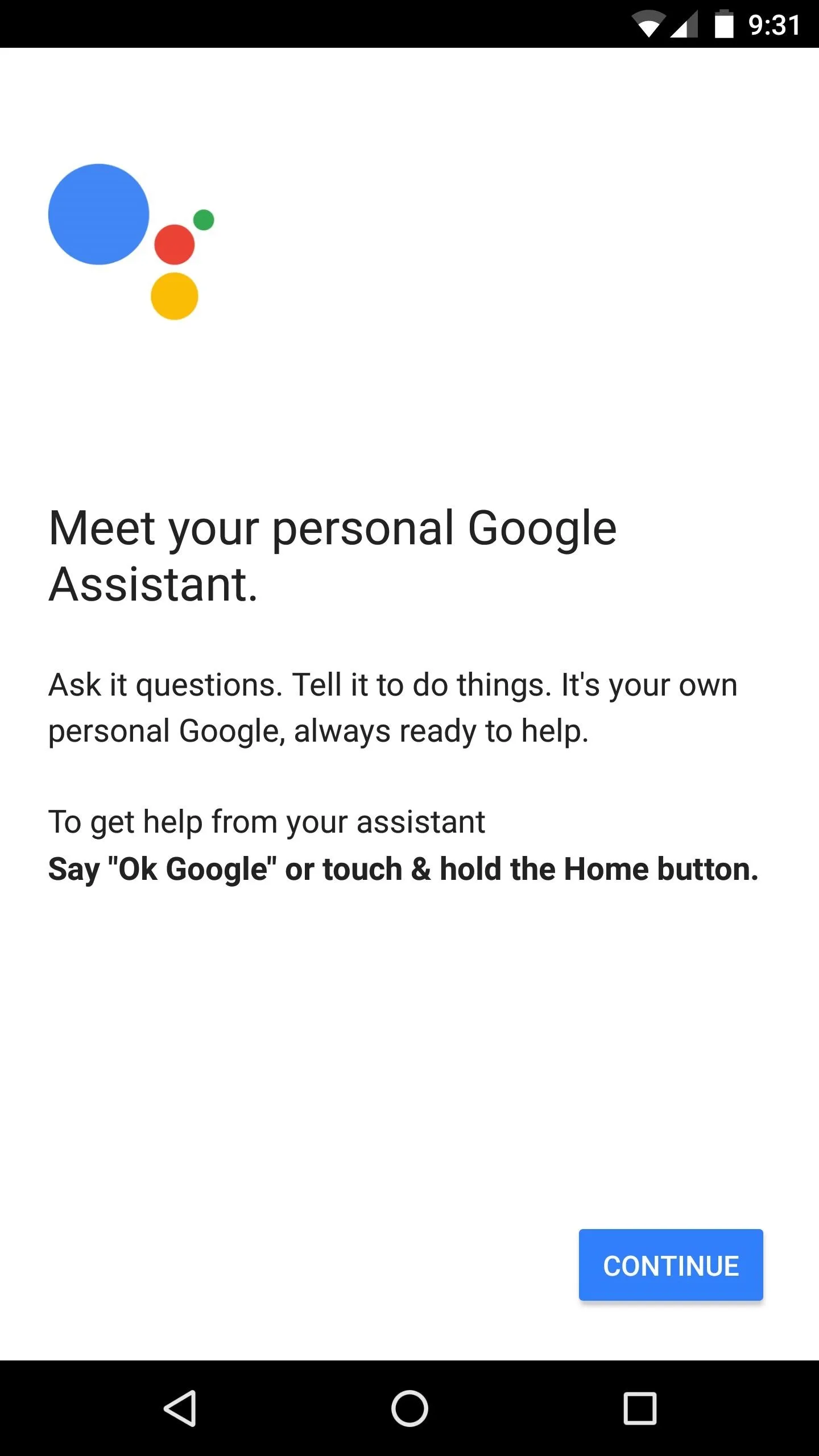Go back using the system back arrow
Screen dimensions: 819x1456
180,1408
